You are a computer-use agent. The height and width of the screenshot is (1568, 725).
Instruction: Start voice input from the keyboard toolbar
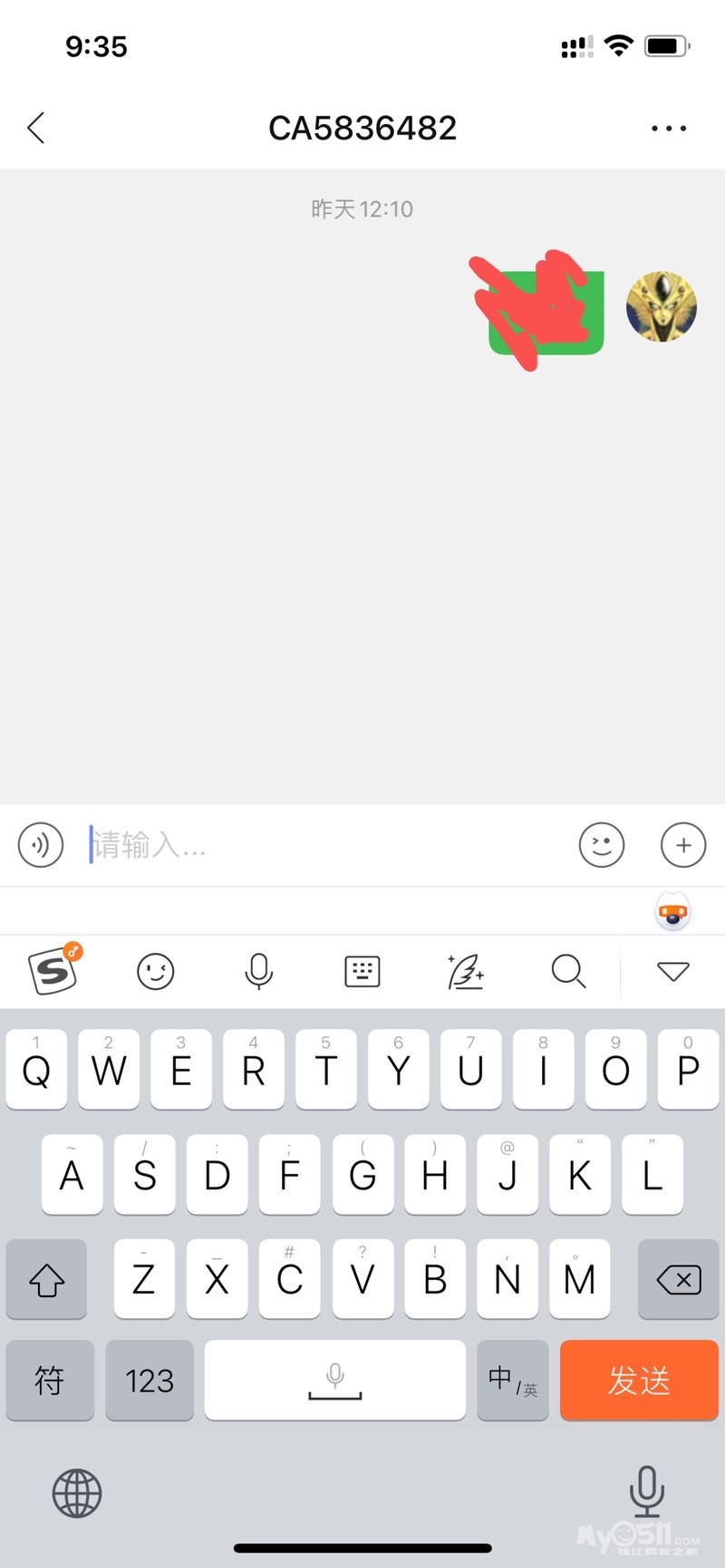point(259,971)
